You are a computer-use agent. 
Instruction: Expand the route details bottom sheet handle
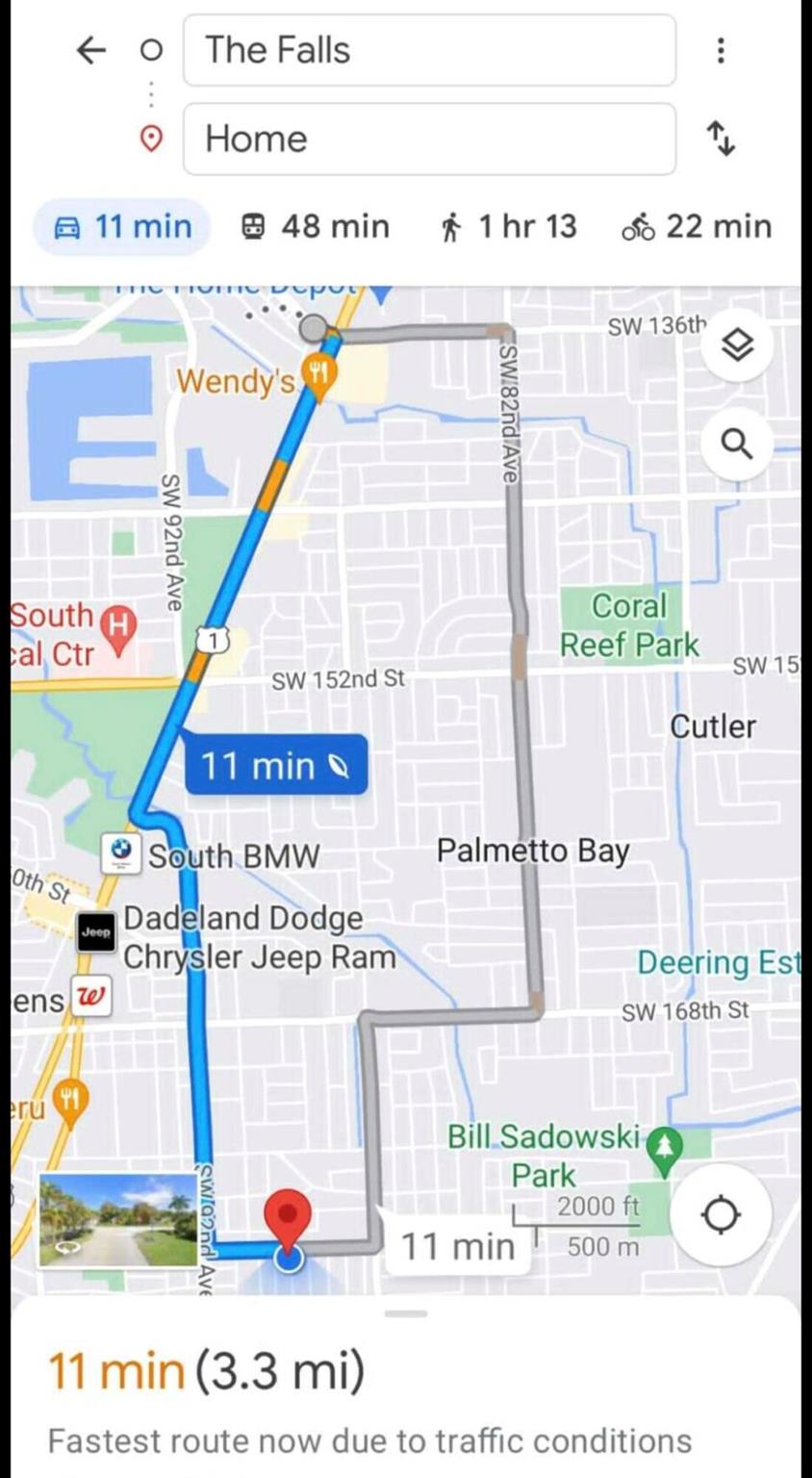[x=405, y=1313]
